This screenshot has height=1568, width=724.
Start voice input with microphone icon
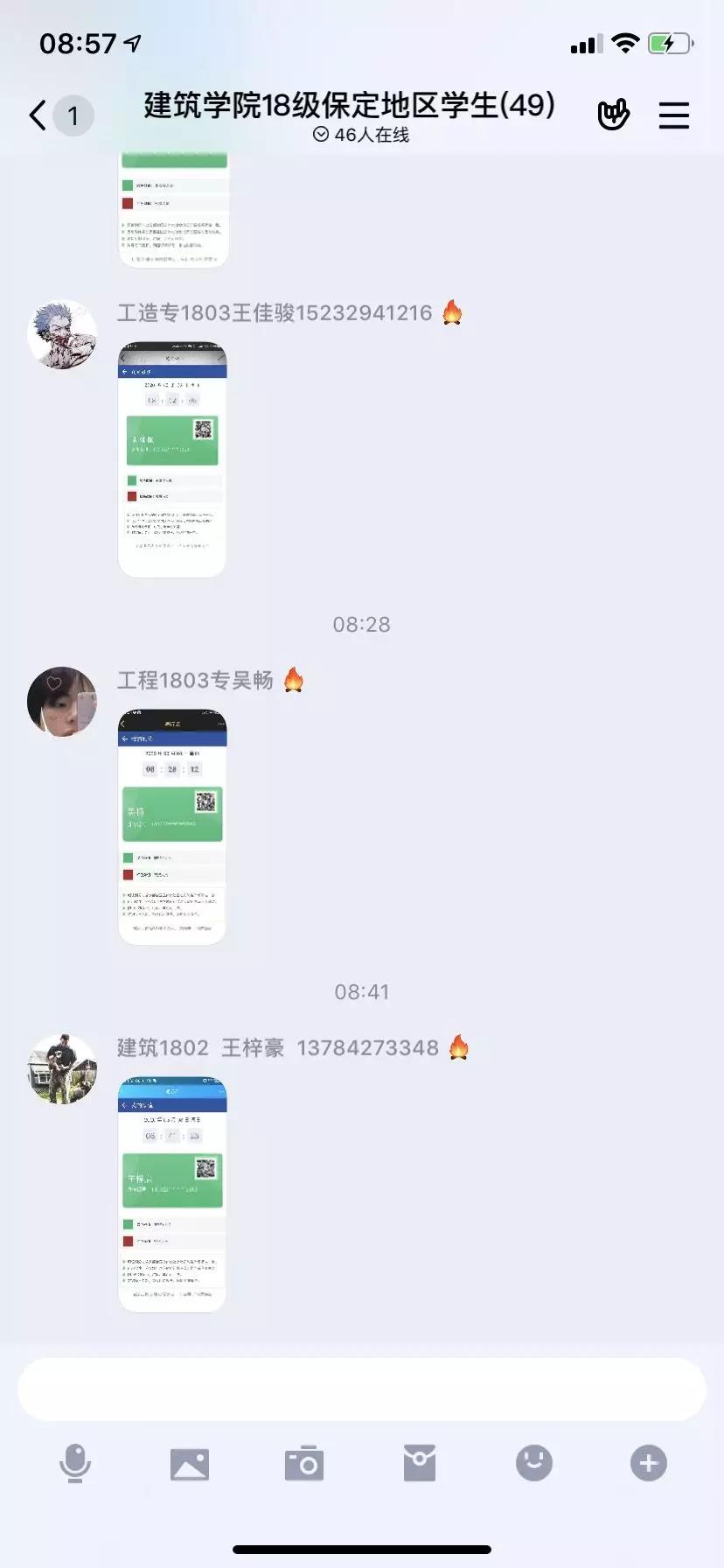[x=75, y=1463]
